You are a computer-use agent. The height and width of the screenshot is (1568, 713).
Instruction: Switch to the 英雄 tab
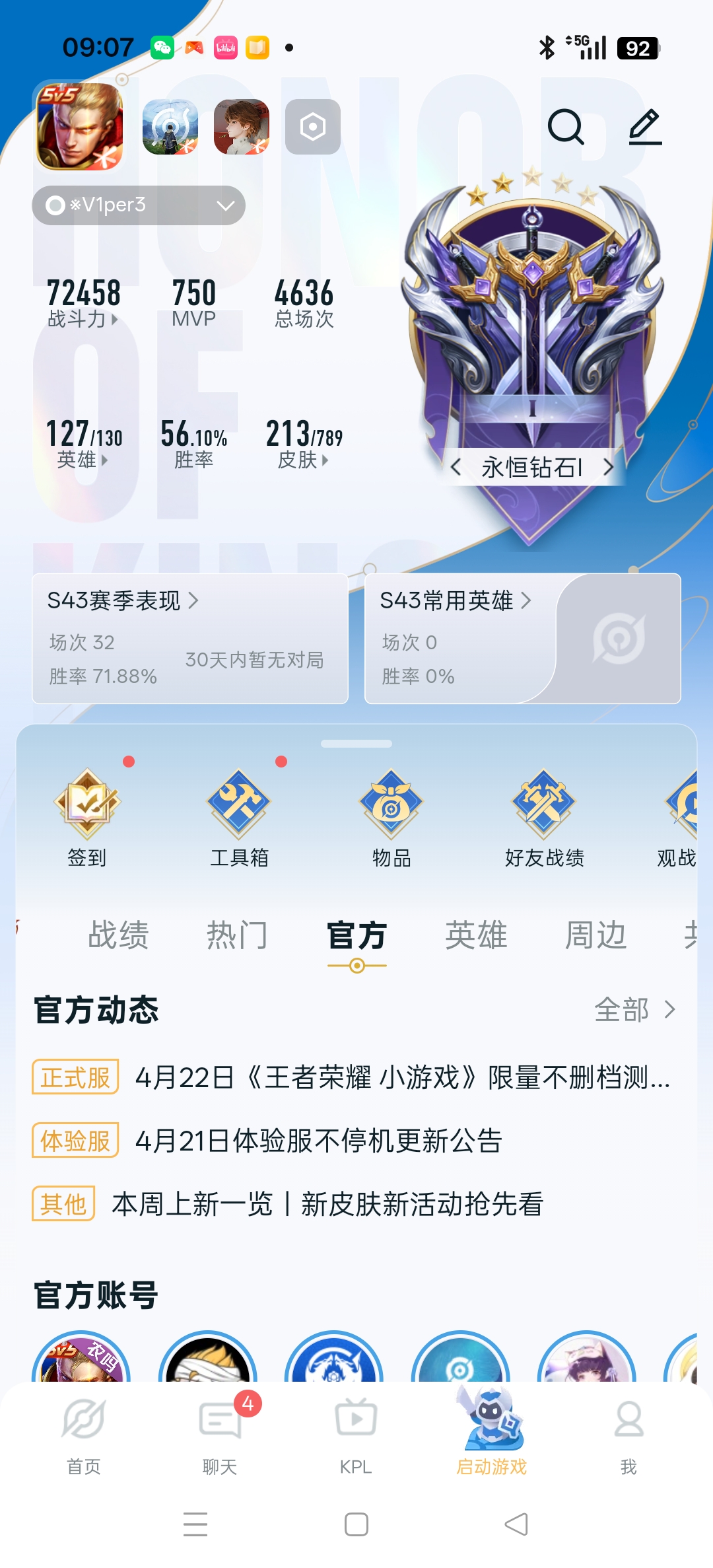(x=476, y=935)
